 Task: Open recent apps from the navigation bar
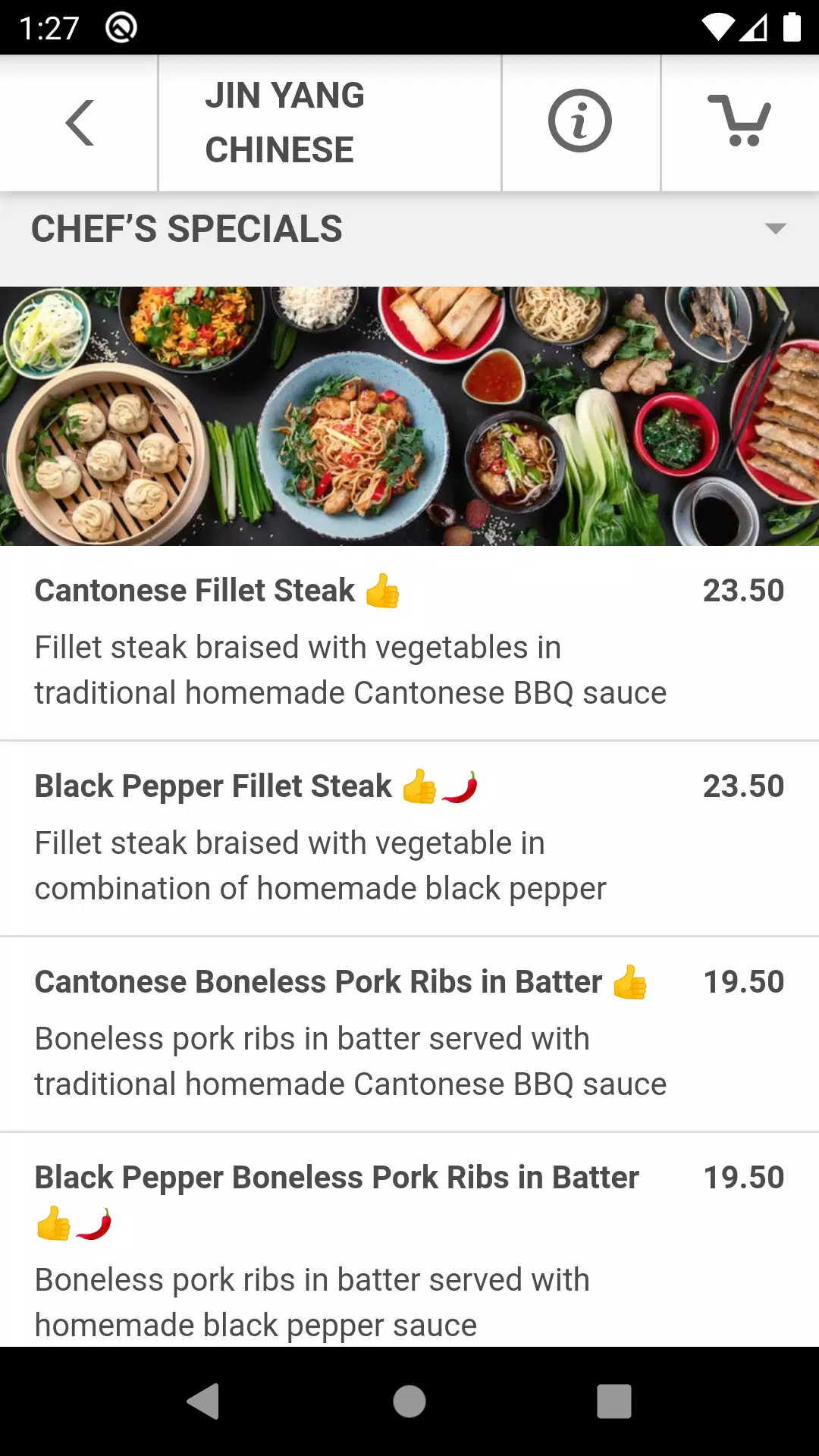click(614, 1401)
